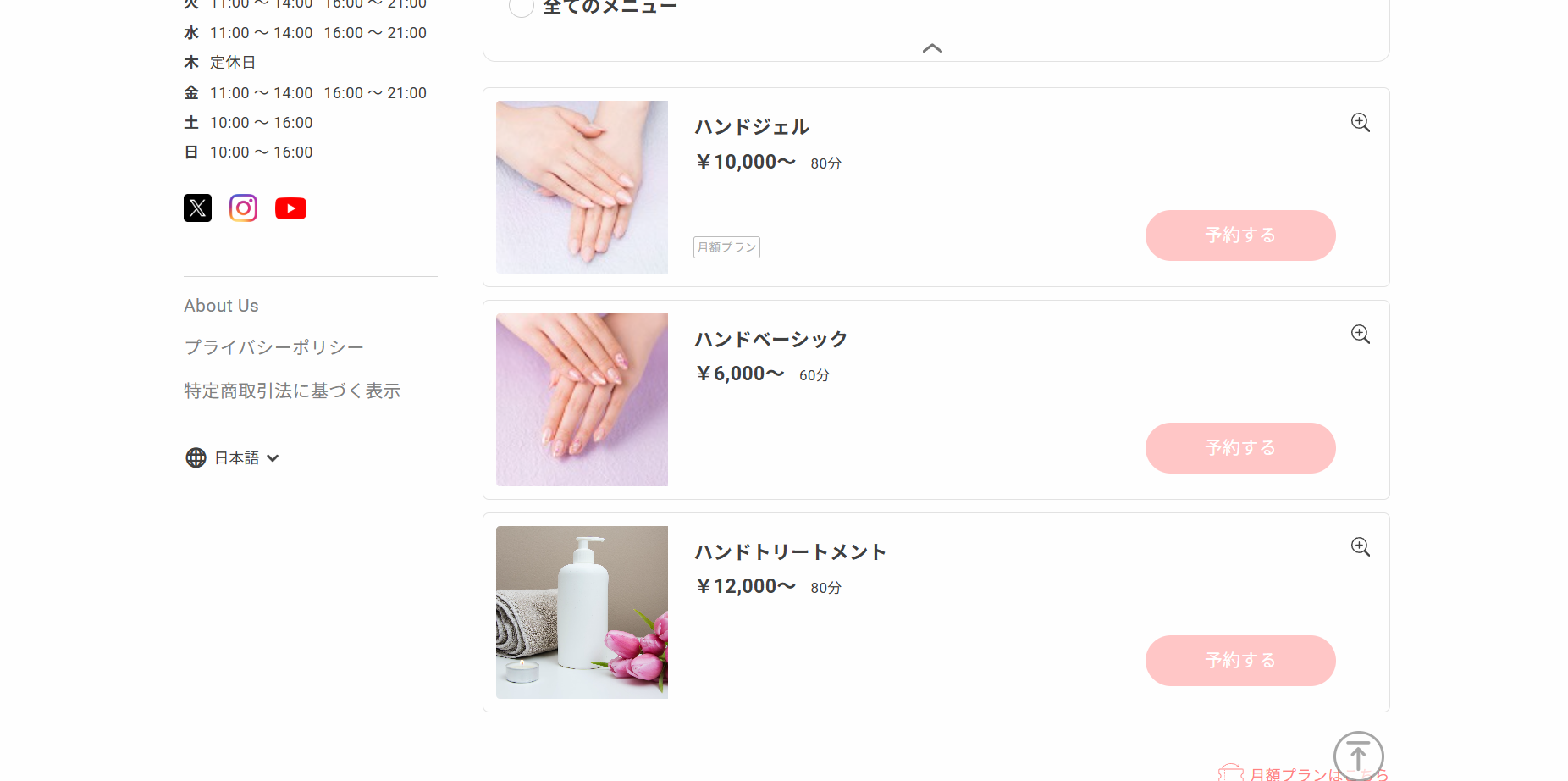
Task: Open 特定商取引法に基づく表示 link
Action: click(x=292, y=390)
